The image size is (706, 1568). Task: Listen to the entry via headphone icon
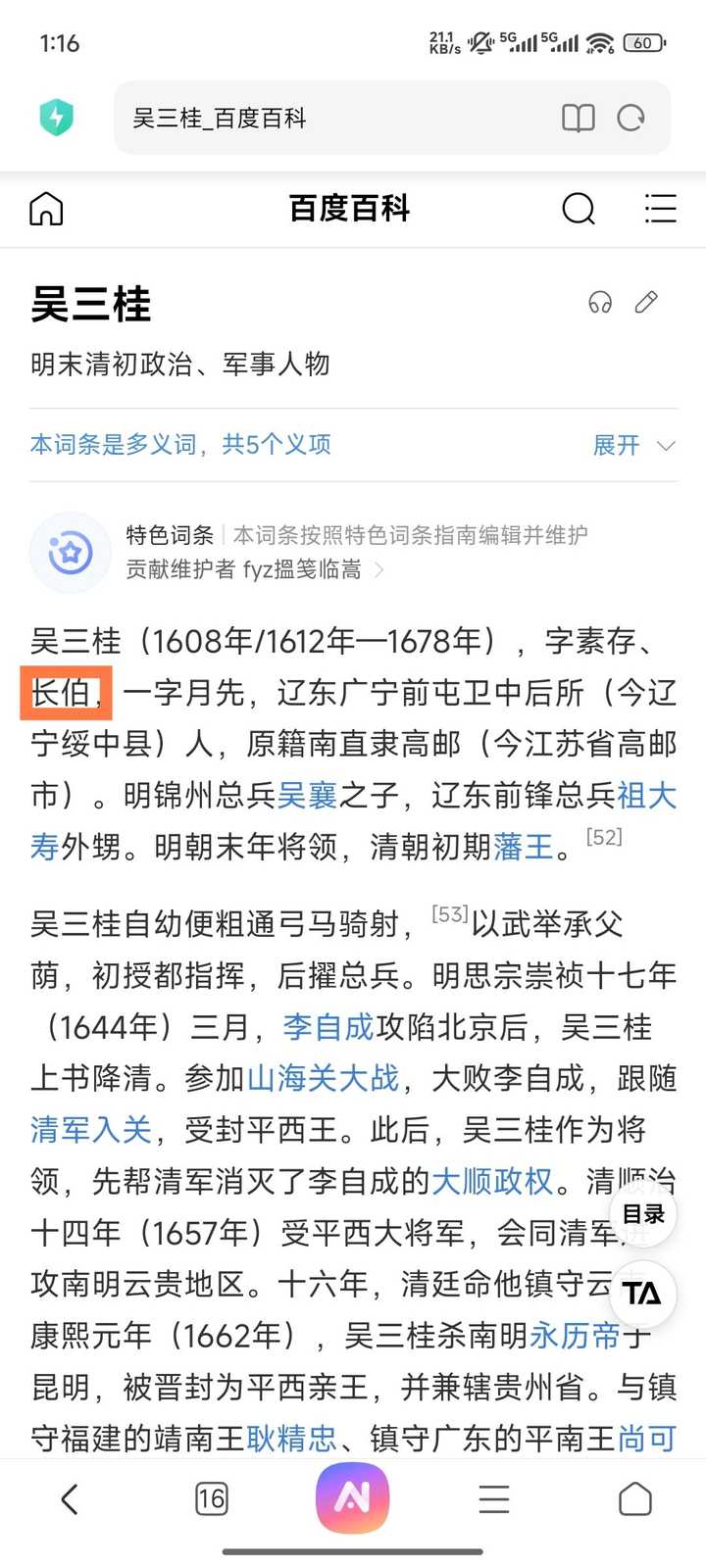pos(600,303)
